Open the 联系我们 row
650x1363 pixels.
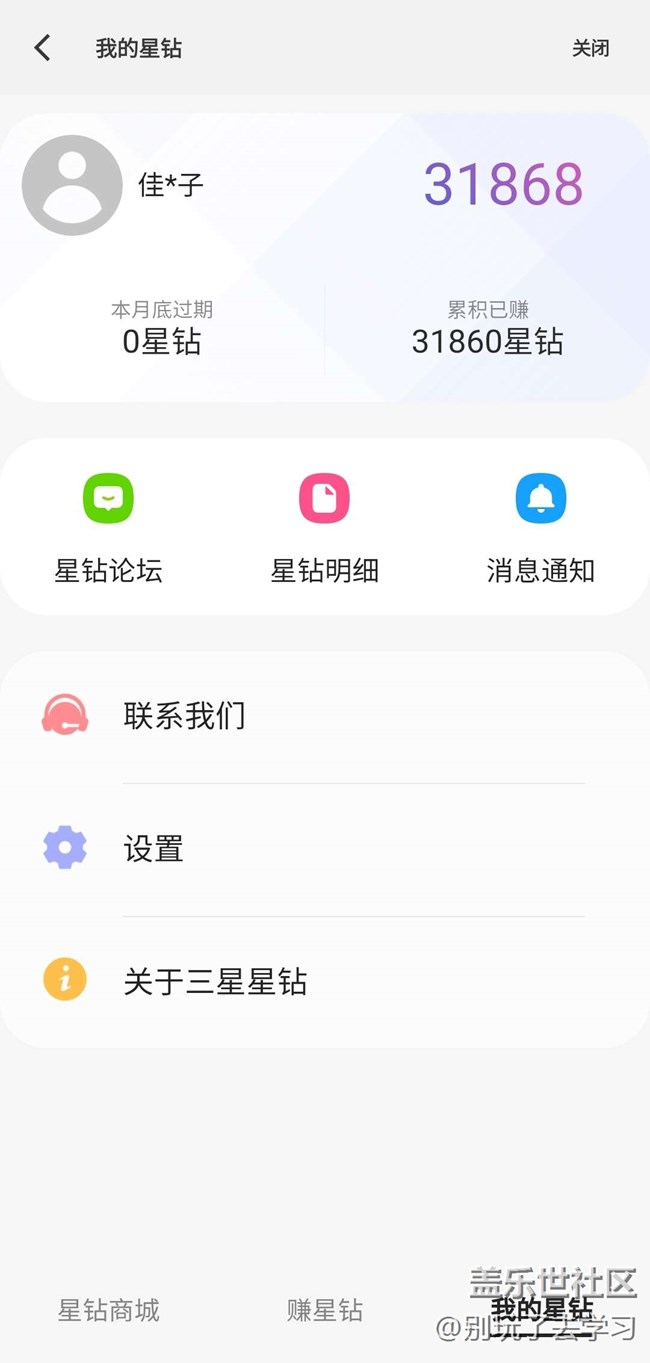(x=325, y=716)
